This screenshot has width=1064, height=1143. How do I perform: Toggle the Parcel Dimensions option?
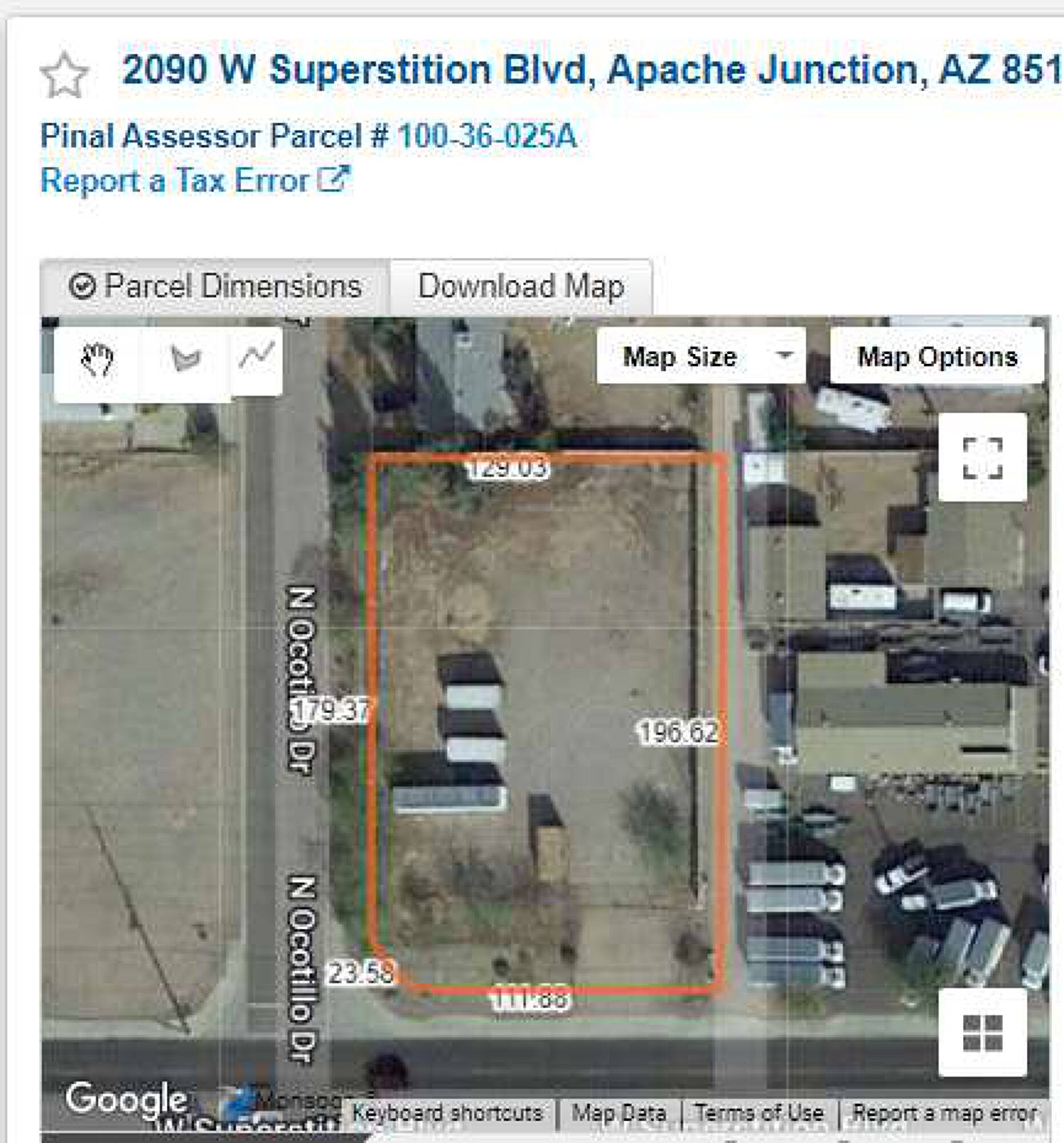point(215,286)
